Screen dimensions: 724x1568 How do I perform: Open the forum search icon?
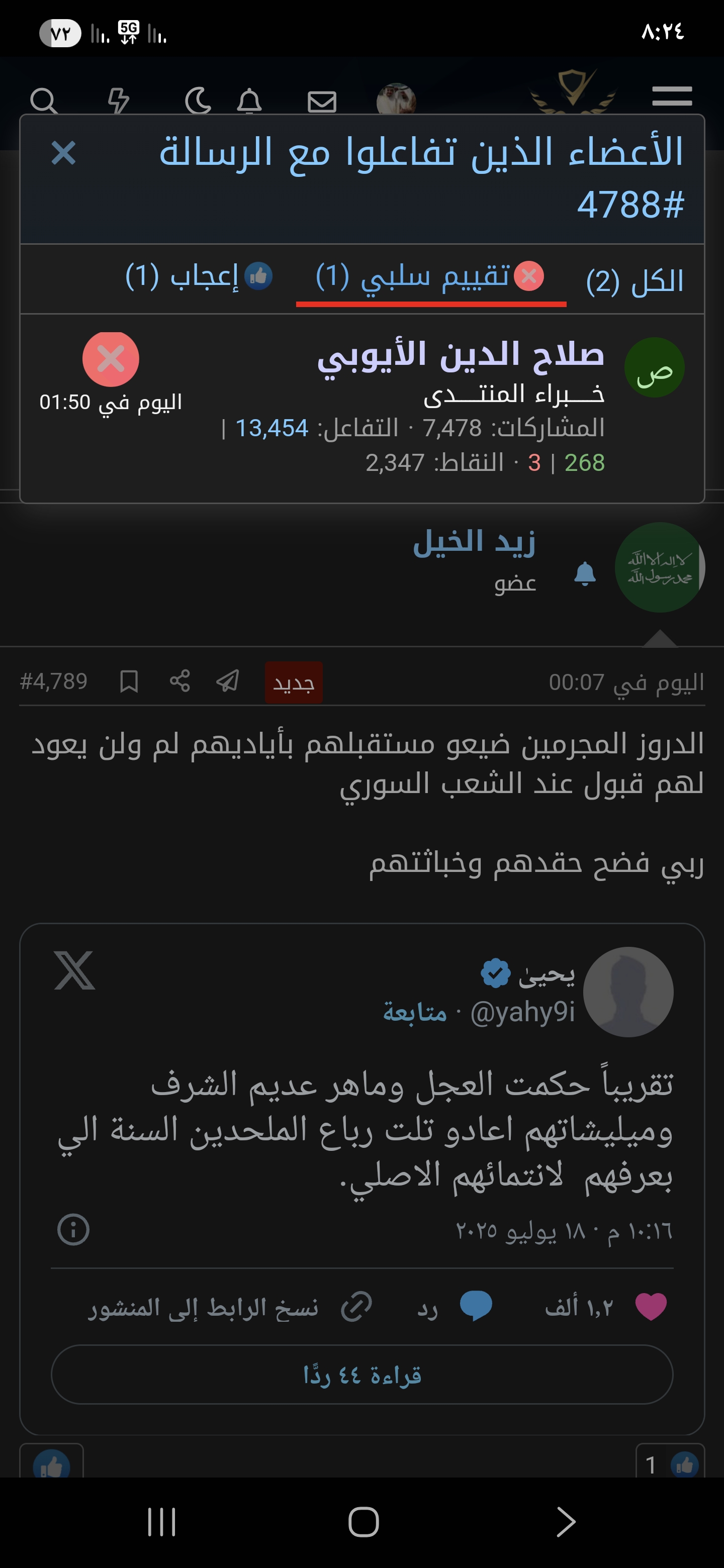[44, 101]
